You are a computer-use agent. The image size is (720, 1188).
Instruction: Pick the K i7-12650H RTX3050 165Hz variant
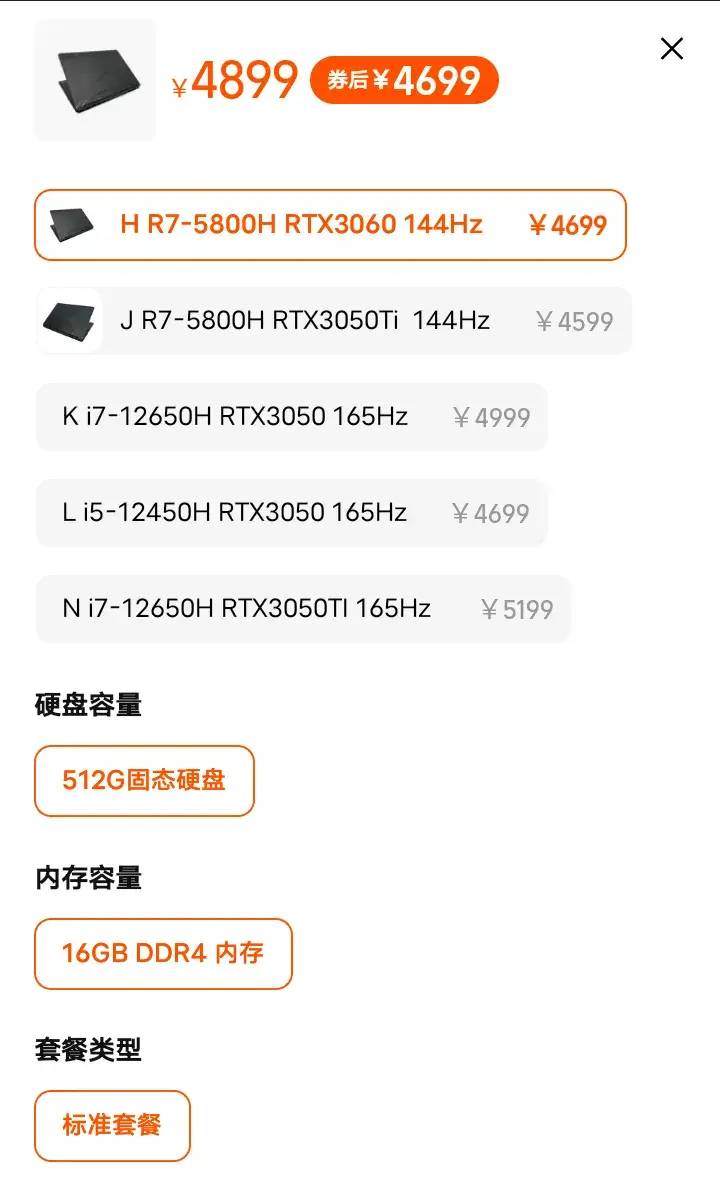coord(291,417)
